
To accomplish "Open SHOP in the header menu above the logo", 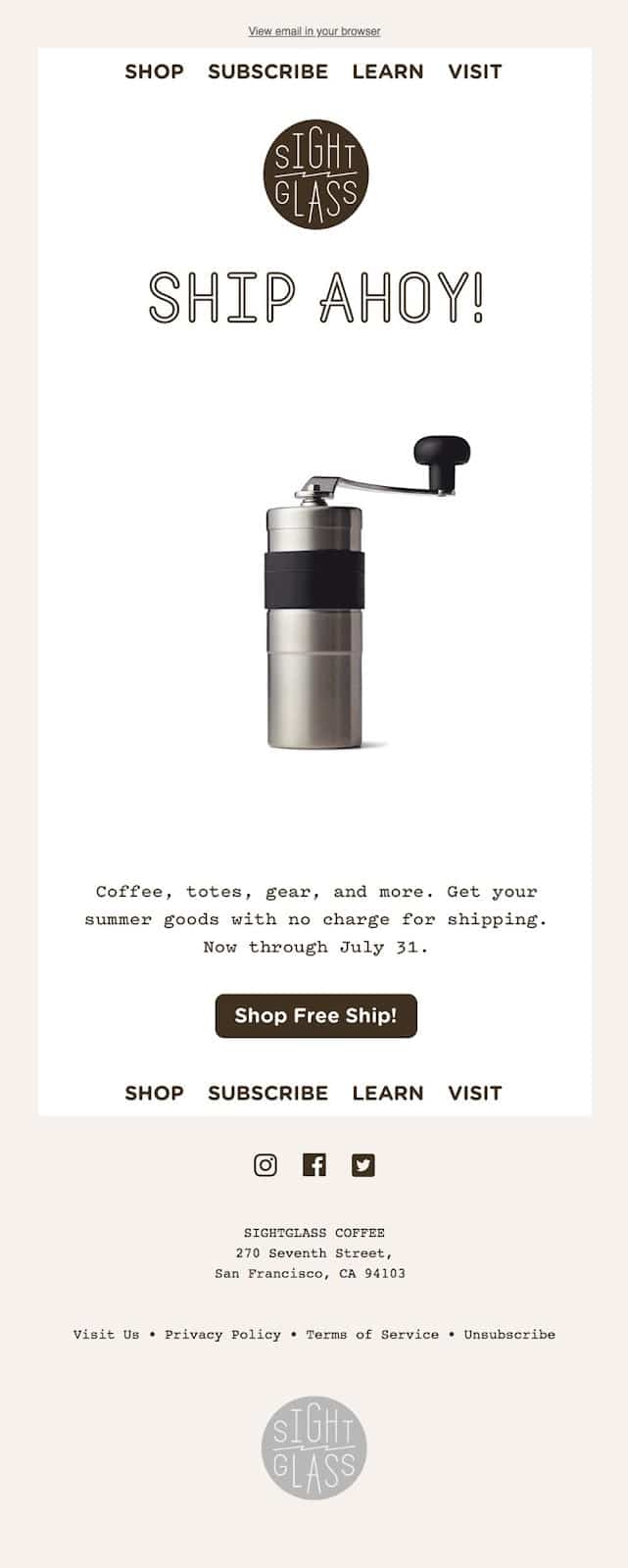I will click(x=154, y=72).
